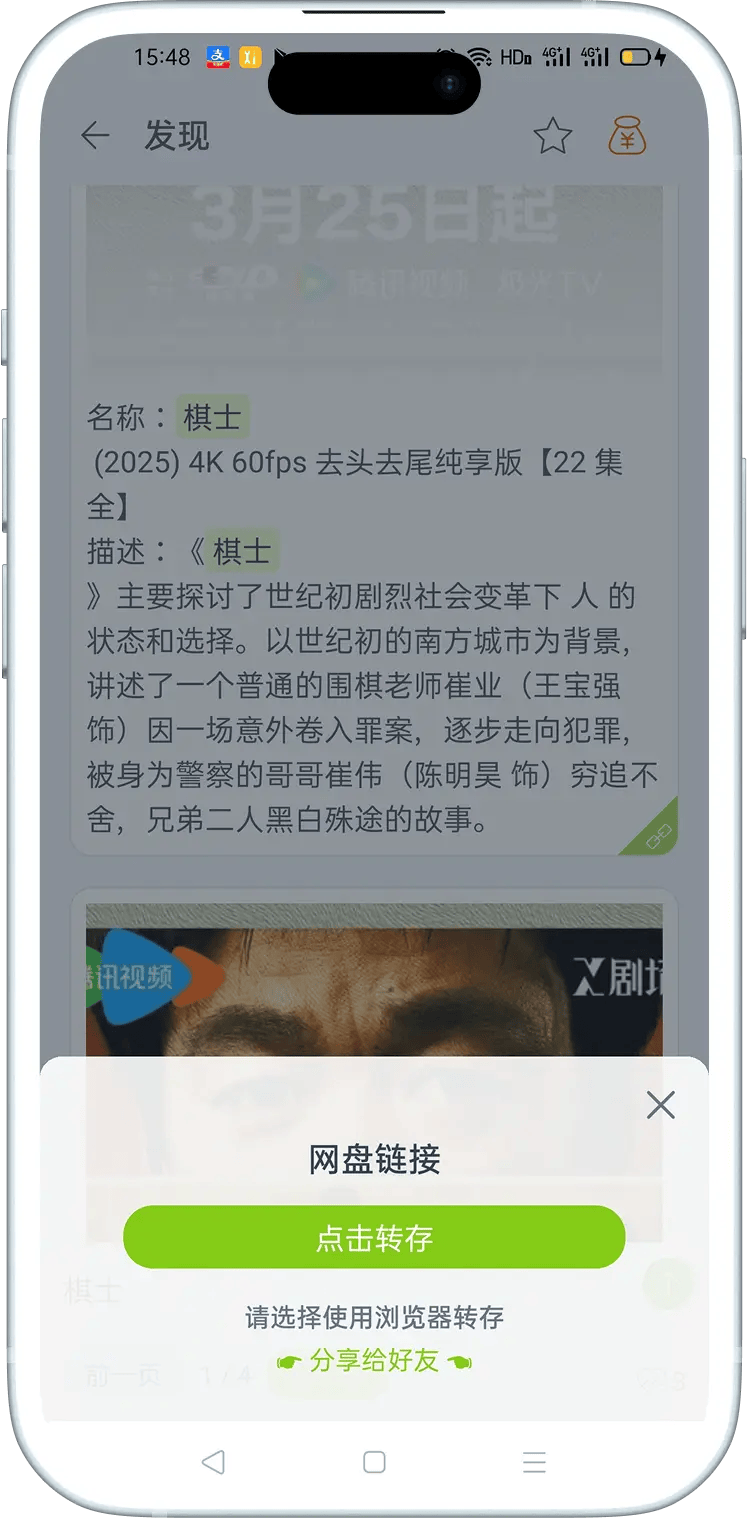Tap the system back button

[x=213, y=1463]
